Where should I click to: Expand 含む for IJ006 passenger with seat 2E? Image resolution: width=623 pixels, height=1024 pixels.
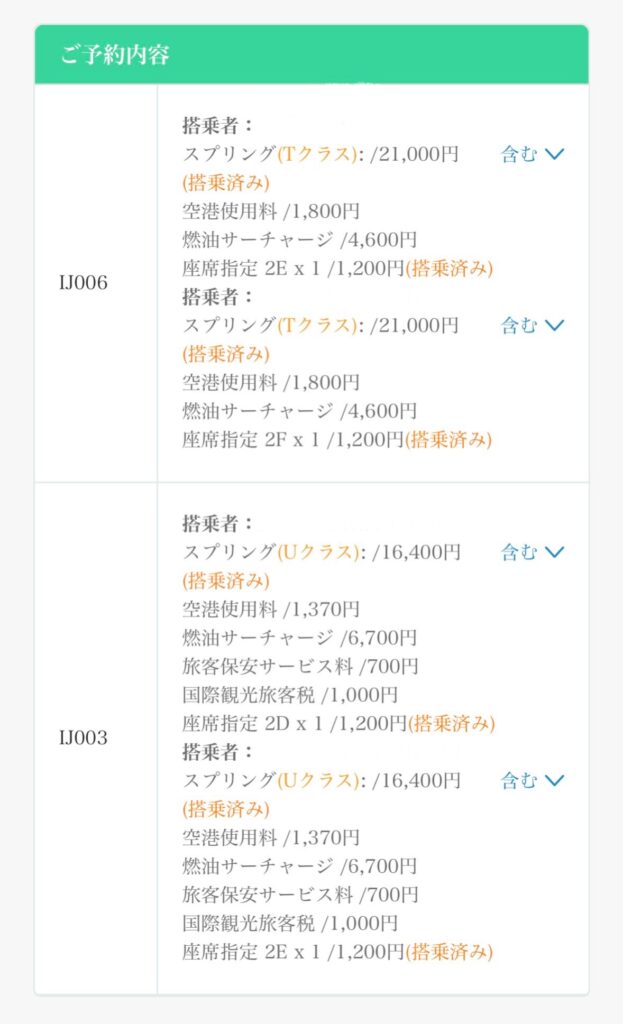(x=532, y=154)
